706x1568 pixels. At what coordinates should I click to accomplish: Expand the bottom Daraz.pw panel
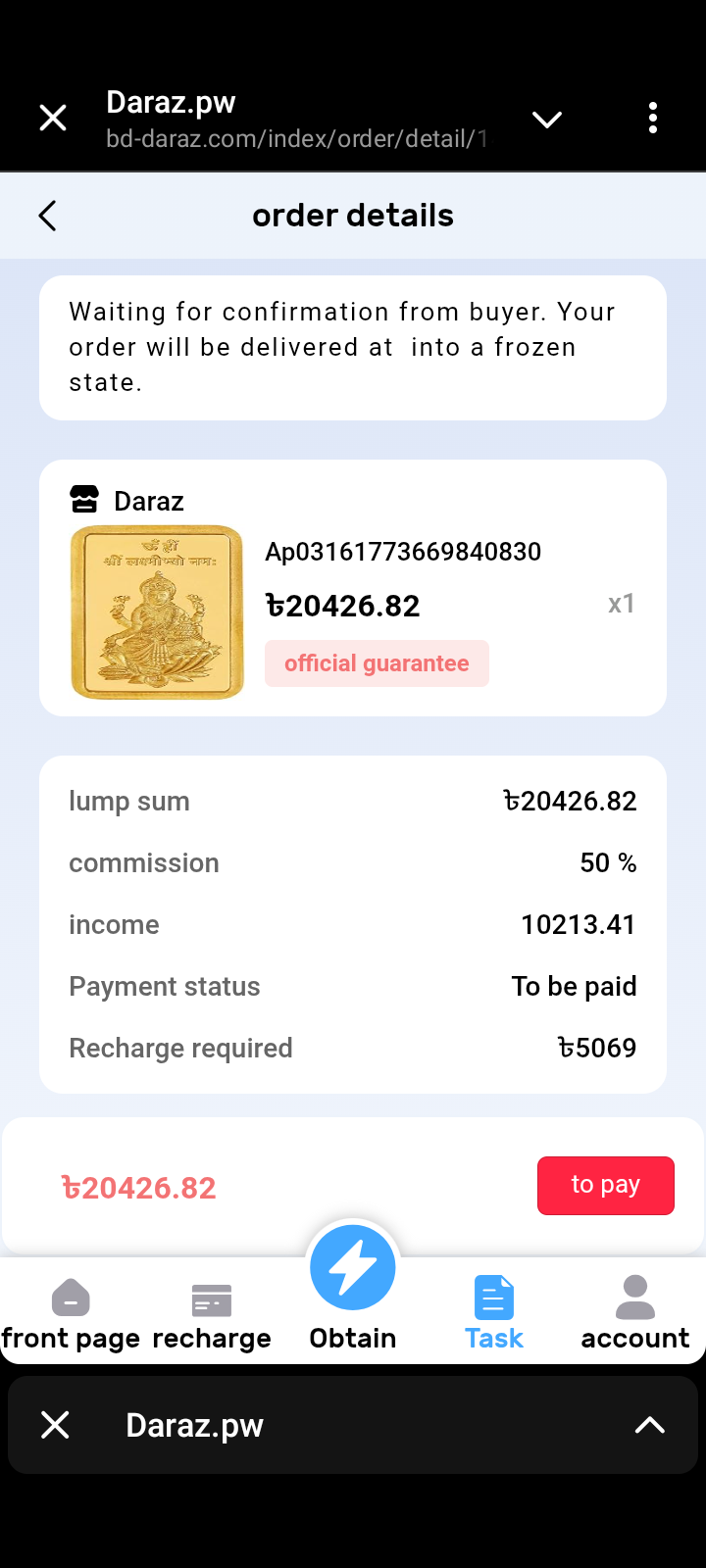pyautogui.click(x=649, y=1425)
